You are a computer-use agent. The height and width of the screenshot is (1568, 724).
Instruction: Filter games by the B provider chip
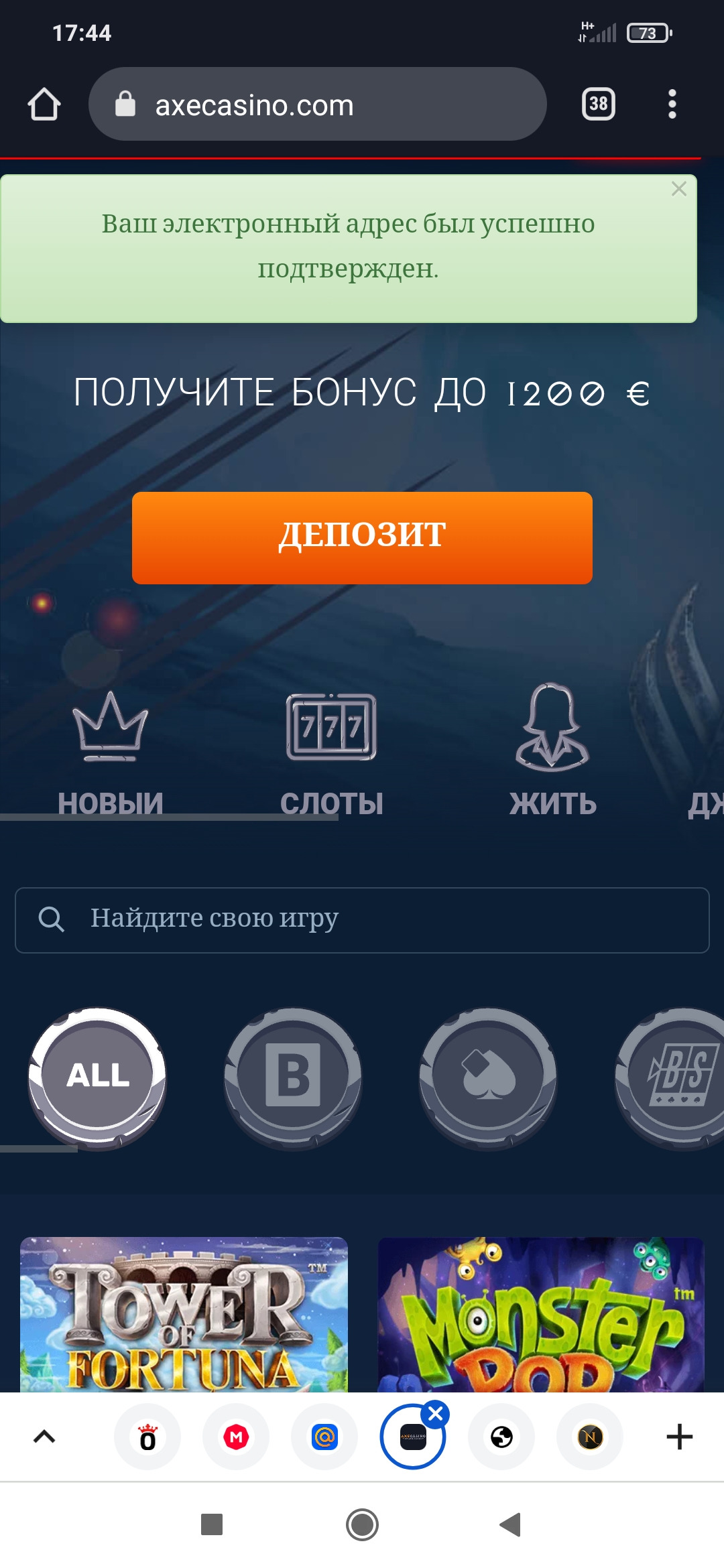pyautogui.click(x=293, y=1076)
